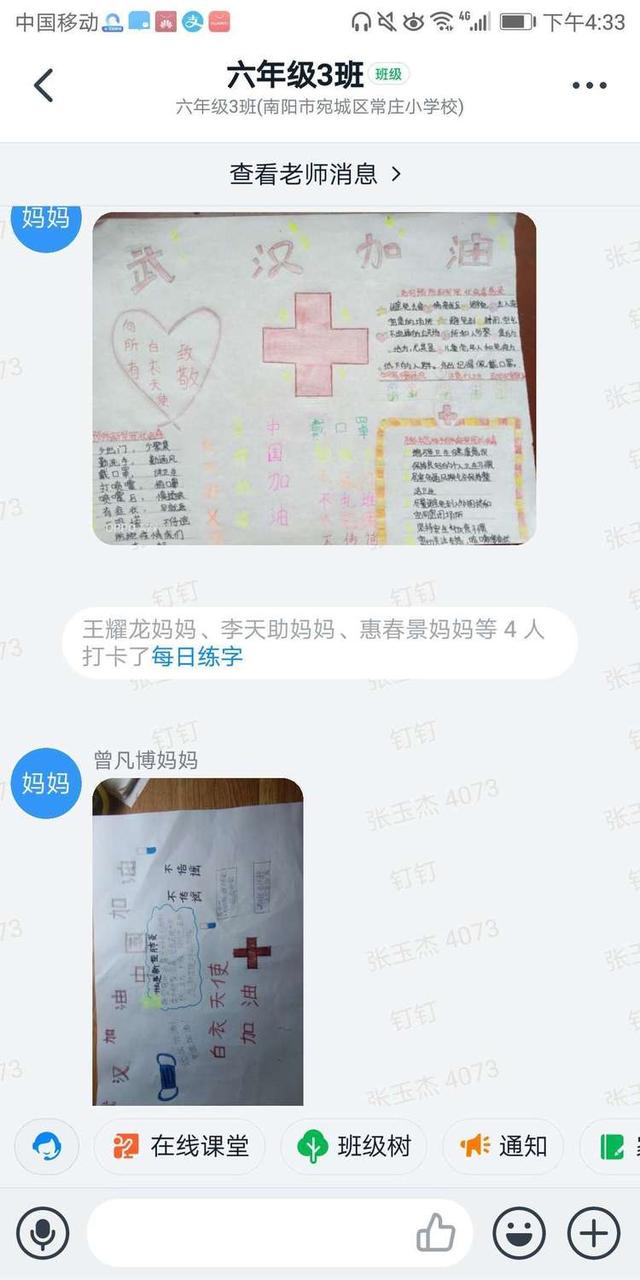
Task: Open the plus attachments panel
Action: point(594,1233)
